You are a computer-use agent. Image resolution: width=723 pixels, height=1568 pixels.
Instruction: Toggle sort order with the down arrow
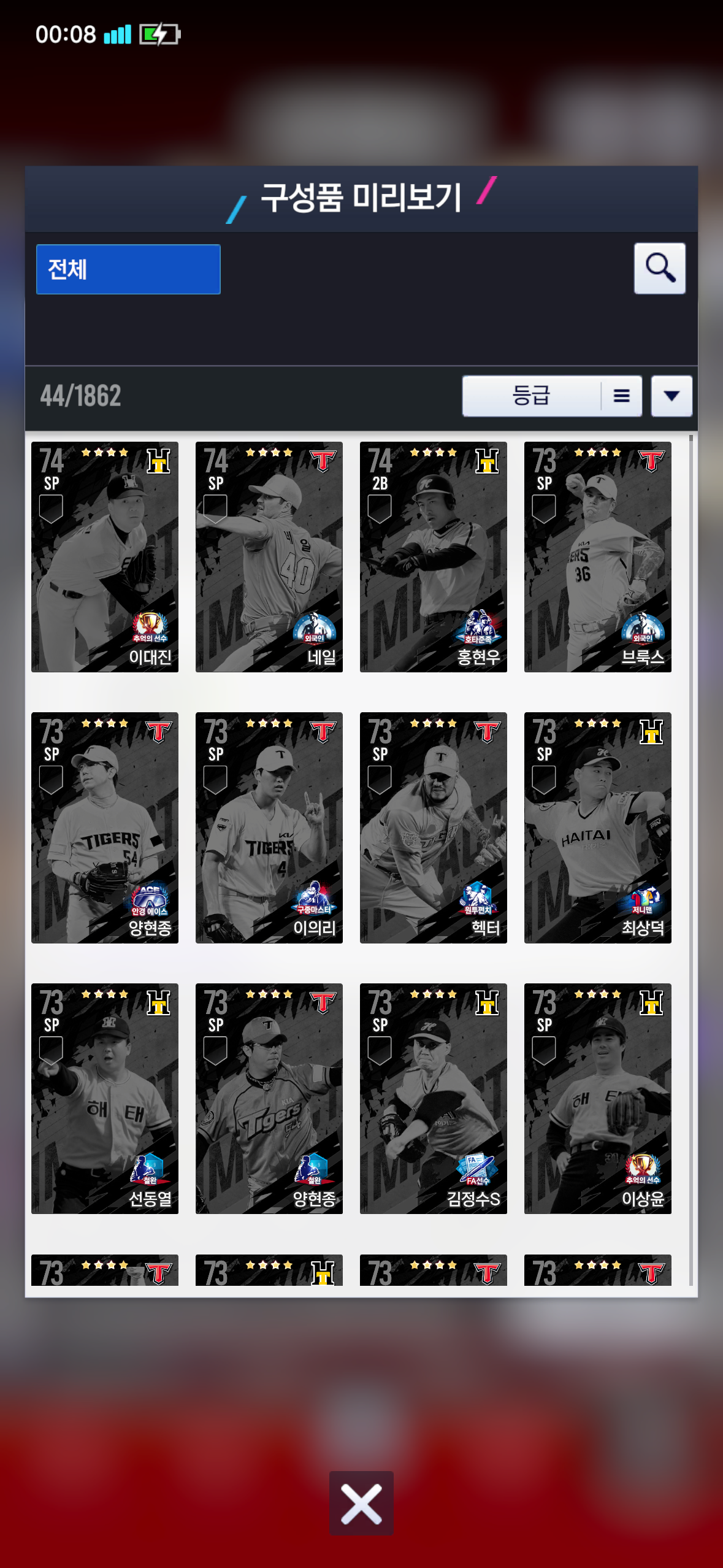[671, 396]
